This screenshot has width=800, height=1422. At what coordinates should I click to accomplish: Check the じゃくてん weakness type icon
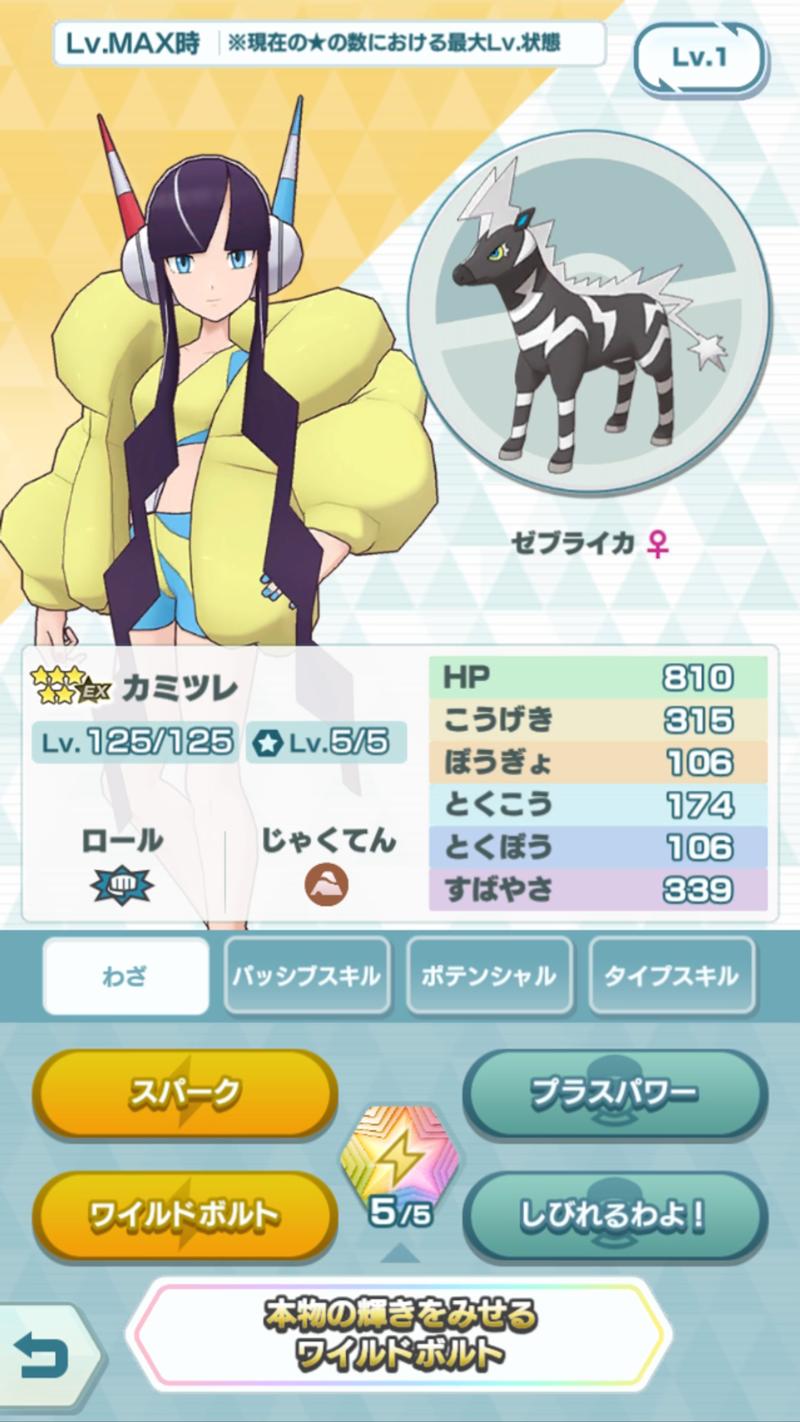point(327,885)
